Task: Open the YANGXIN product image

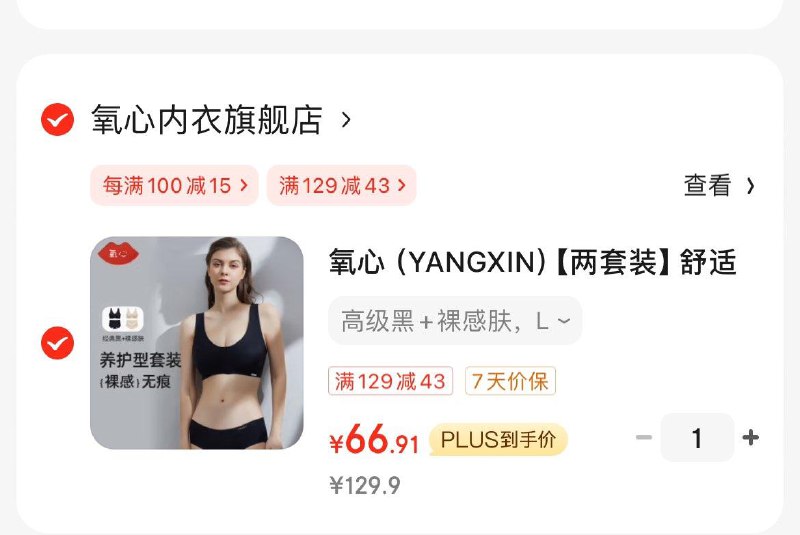Action: tap(197, 343)
